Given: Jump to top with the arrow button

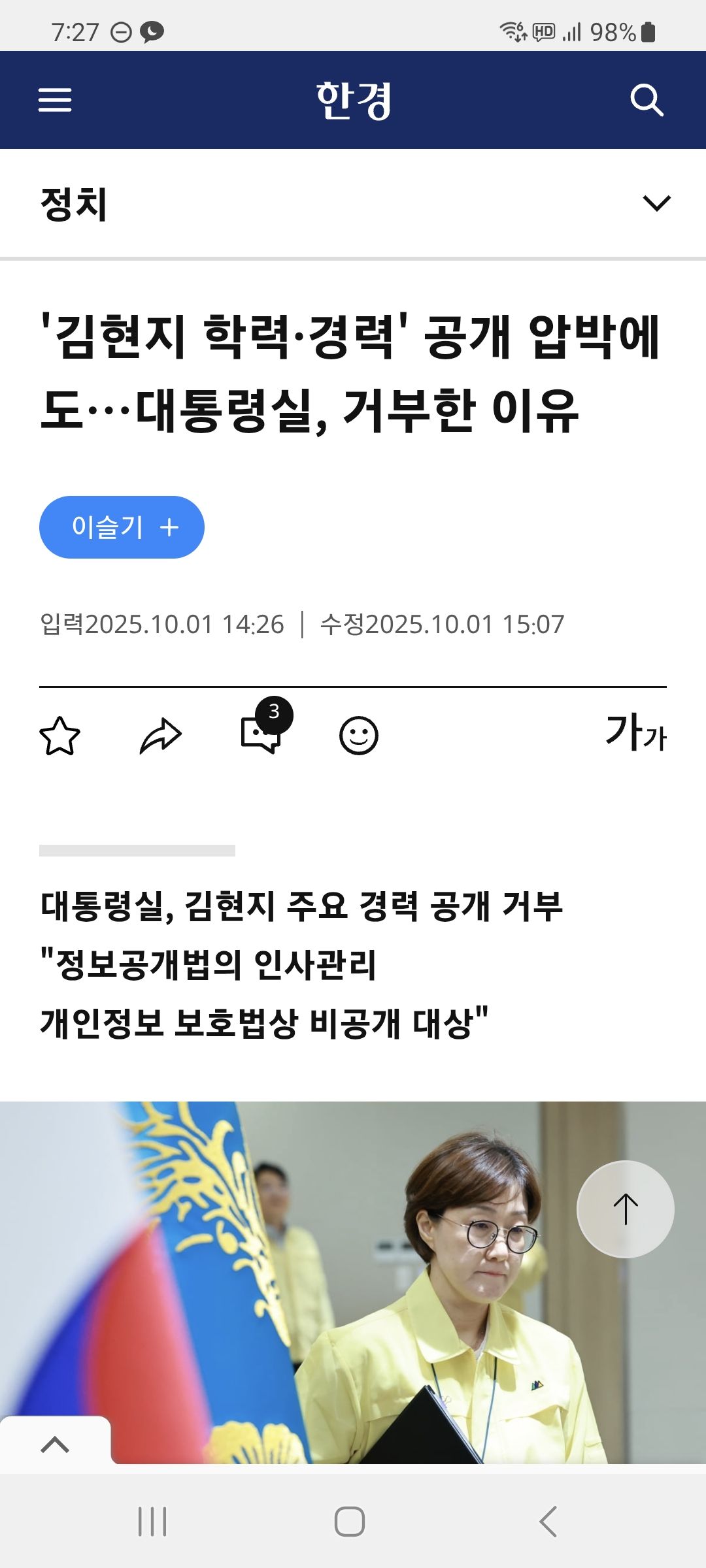Looking at the screenshot, I should click(625, 1209).
